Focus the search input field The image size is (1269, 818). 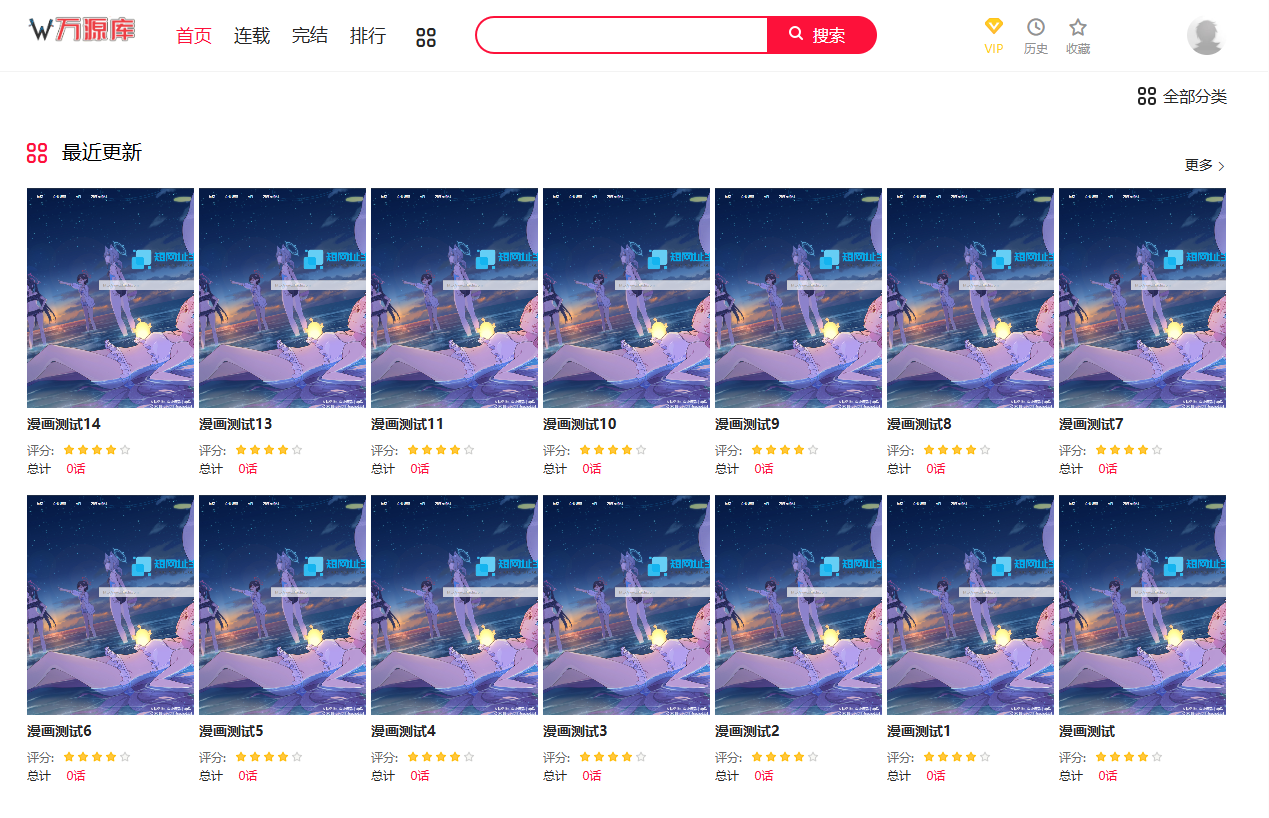(622, 35)
